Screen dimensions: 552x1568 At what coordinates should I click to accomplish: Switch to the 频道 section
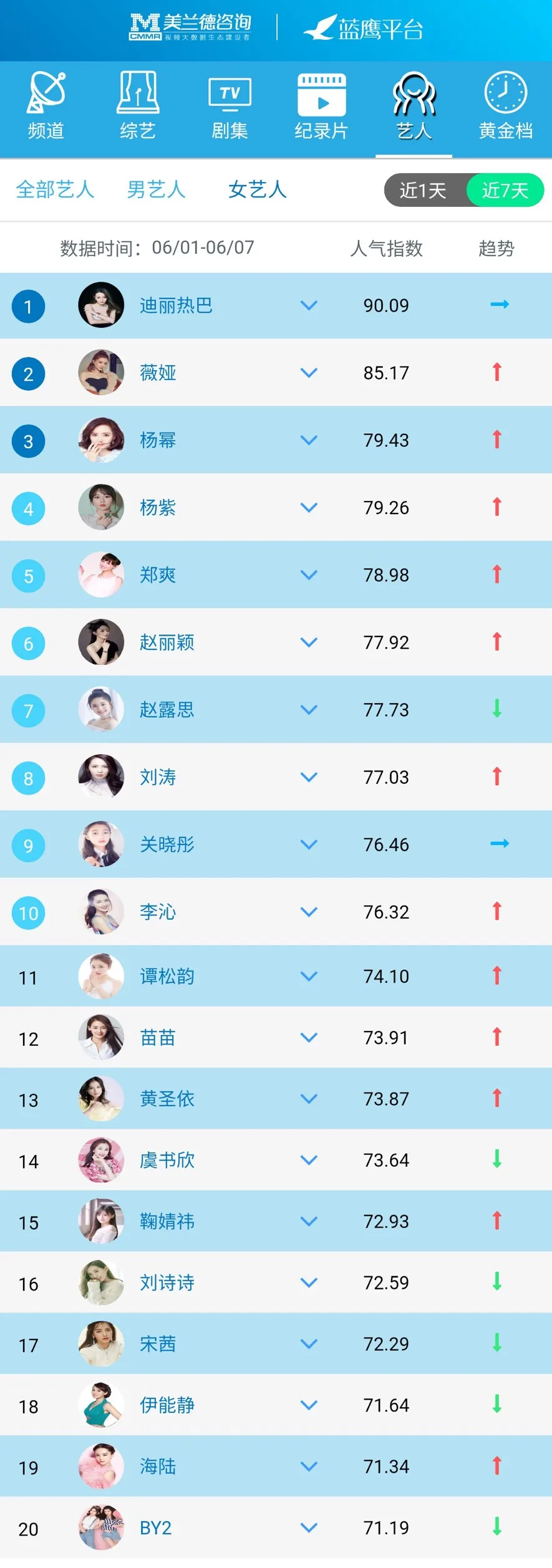[x=46, y=106]
